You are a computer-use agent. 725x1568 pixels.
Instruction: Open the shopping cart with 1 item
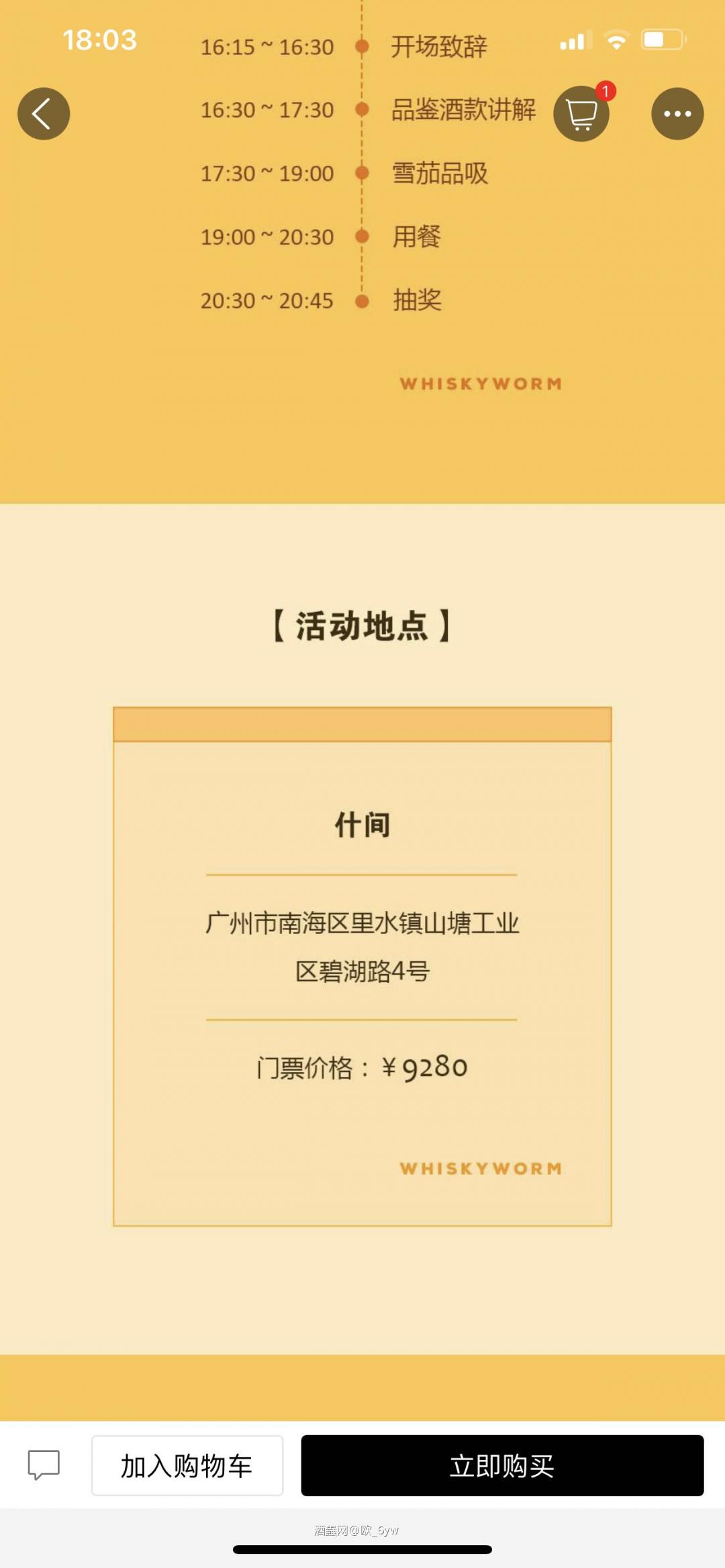[581, 114]
